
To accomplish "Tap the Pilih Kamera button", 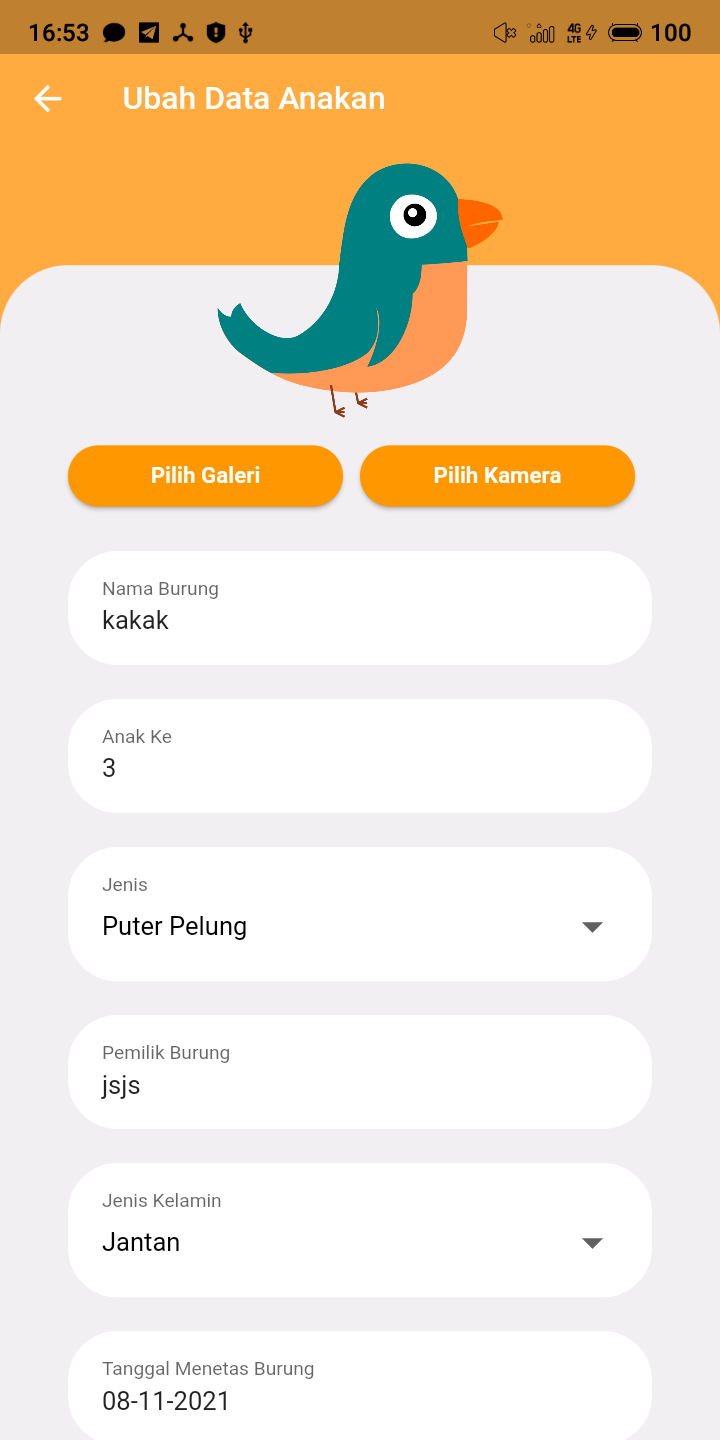I will (x=497, y=476).
